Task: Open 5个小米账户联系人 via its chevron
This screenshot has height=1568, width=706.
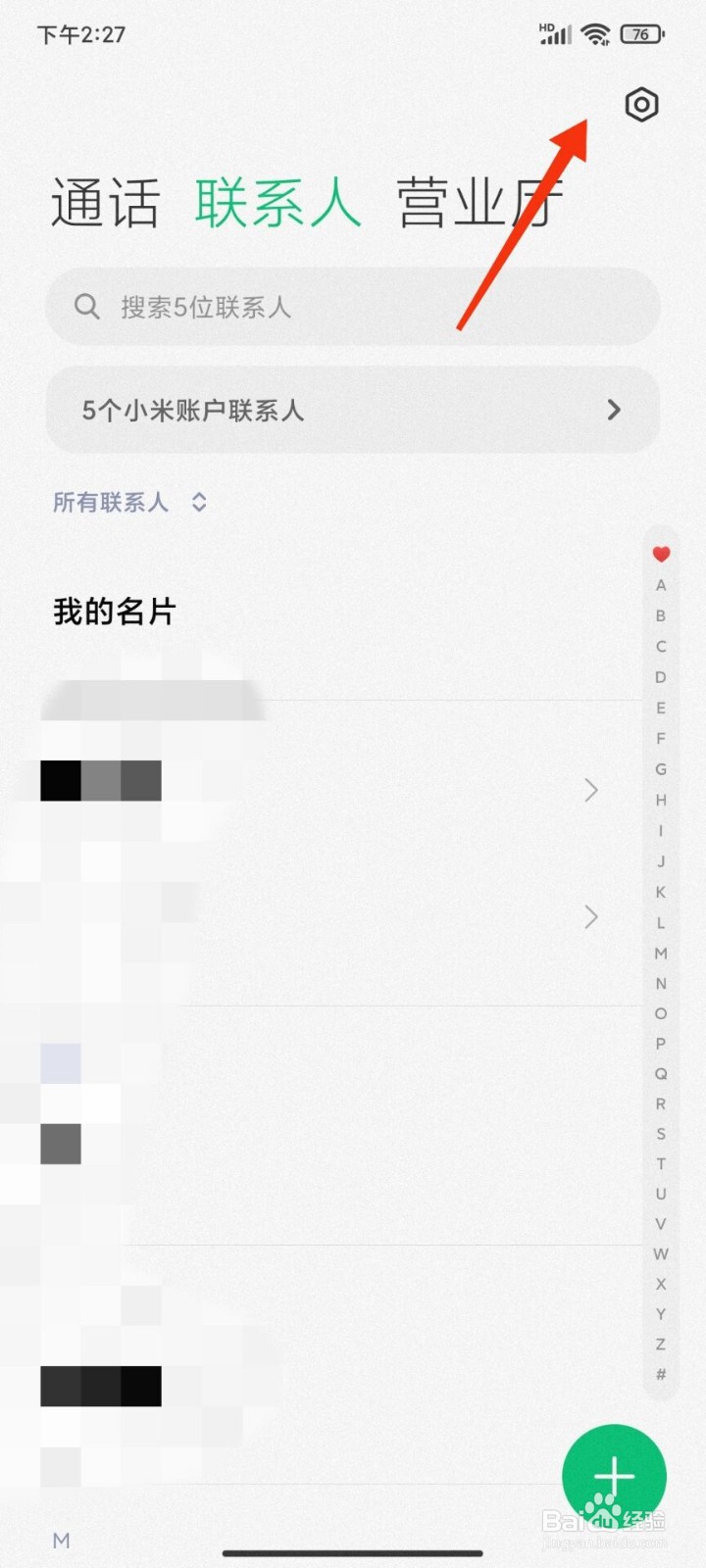Action: tap(615, 411)
